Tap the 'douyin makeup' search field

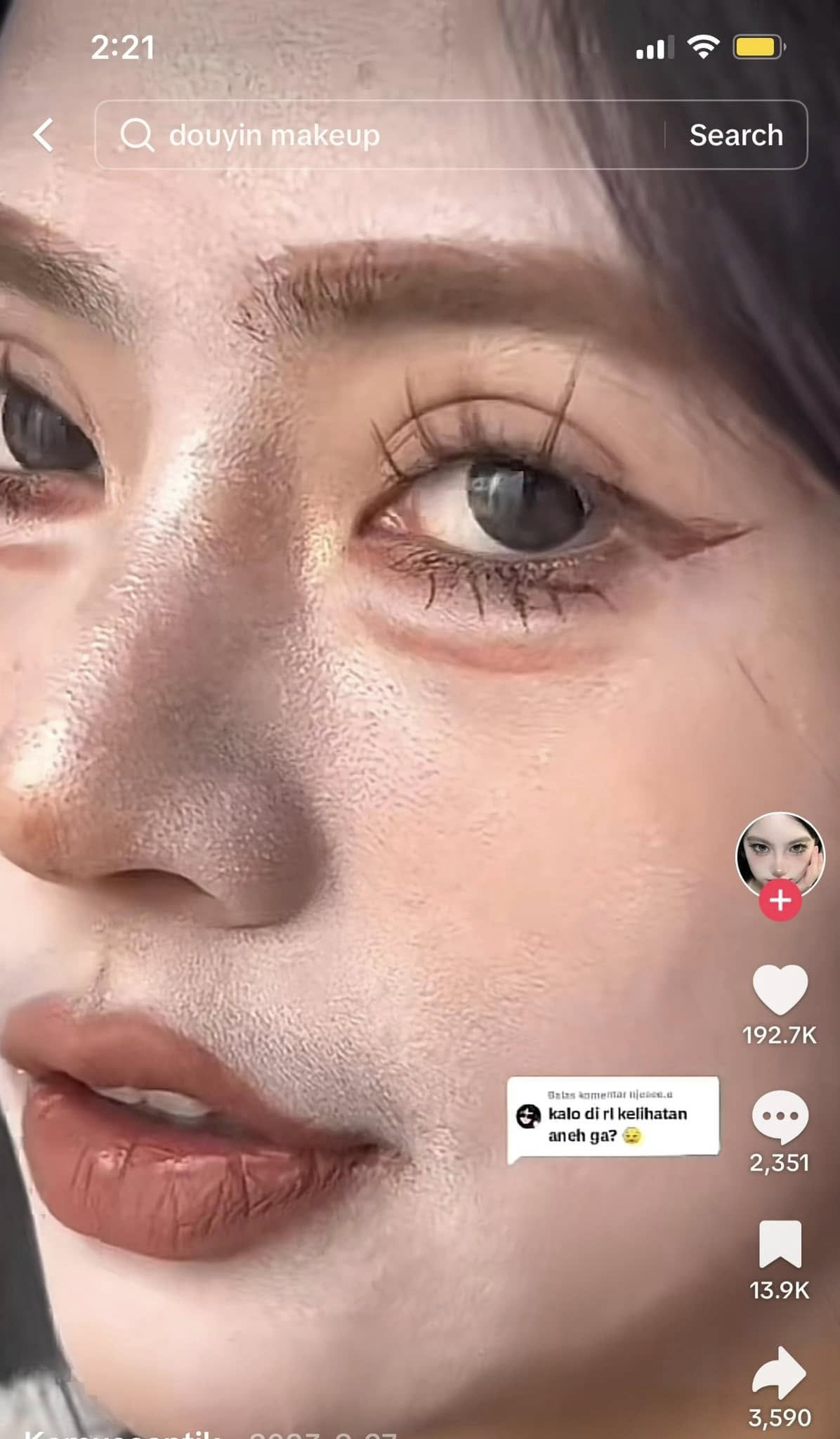(x=379, y=135)
